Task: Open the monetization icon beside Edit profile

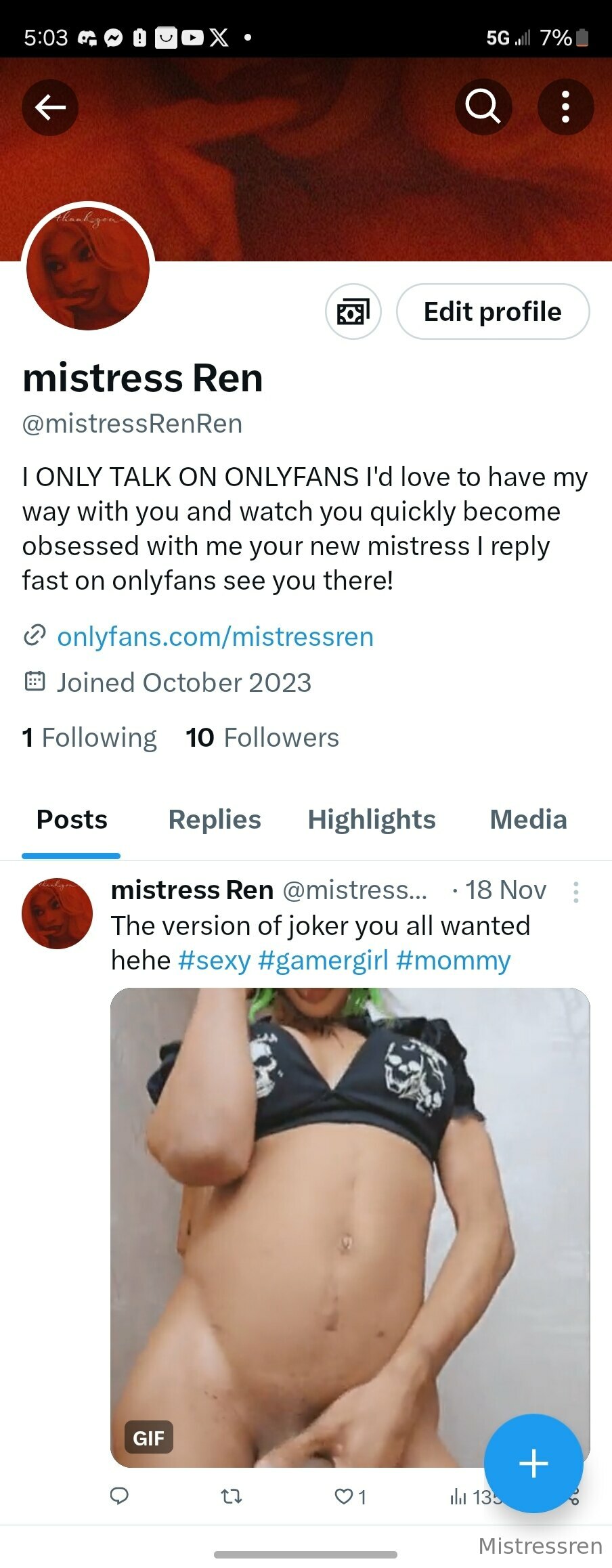Action: coord(353,312)
